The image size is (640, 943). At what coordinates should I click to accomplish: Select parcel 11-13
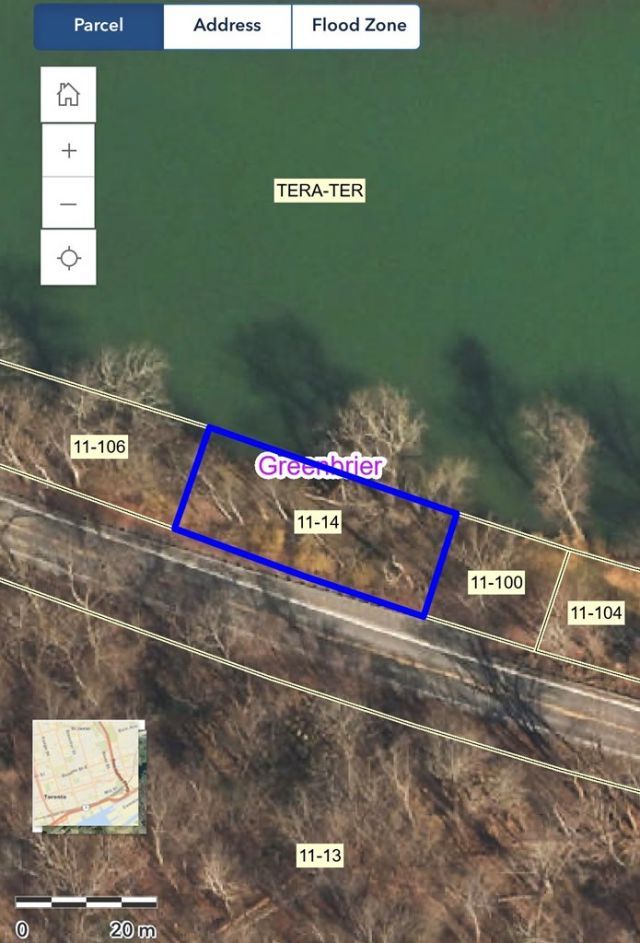click(320, 855)
